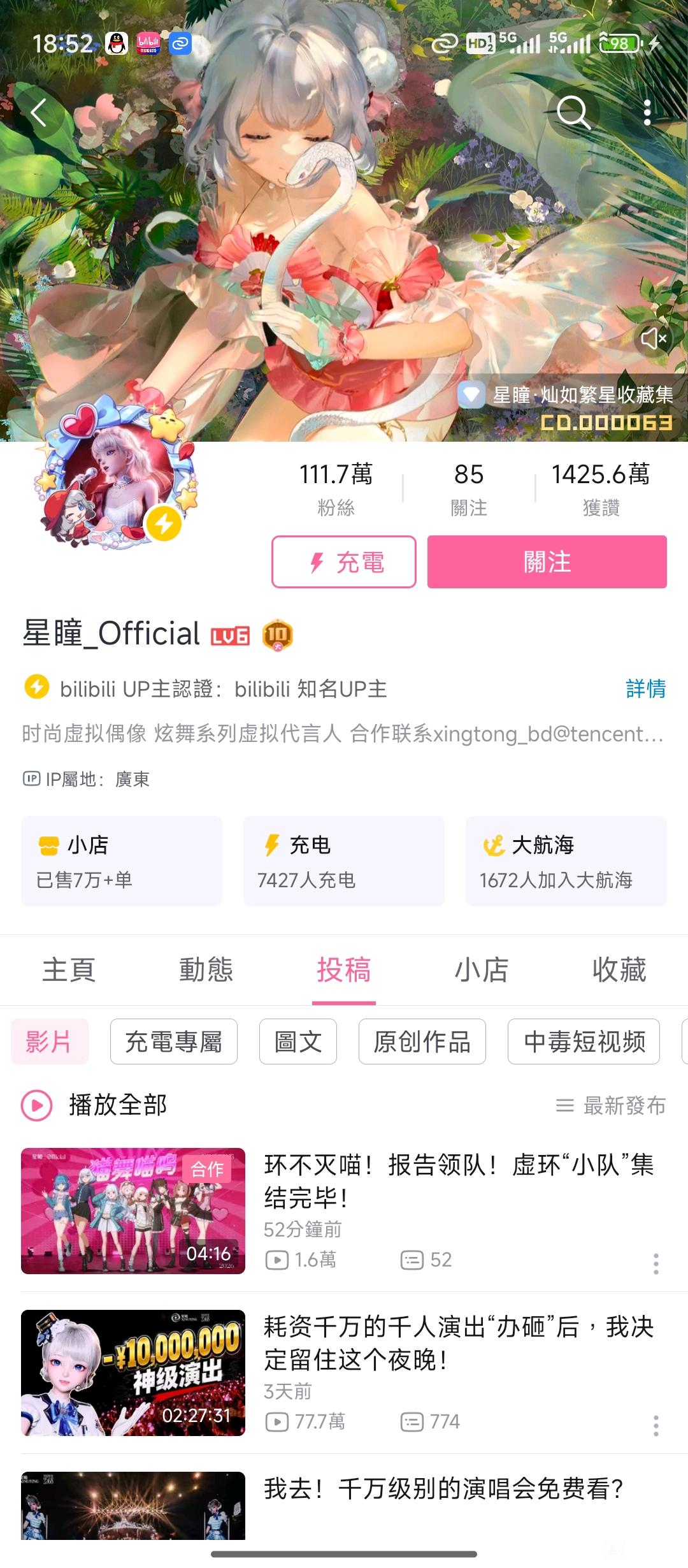This screenshot has width=688, height=1568.
Task: Switch to the 收藏 tab
Action: [x=619, y=969]
